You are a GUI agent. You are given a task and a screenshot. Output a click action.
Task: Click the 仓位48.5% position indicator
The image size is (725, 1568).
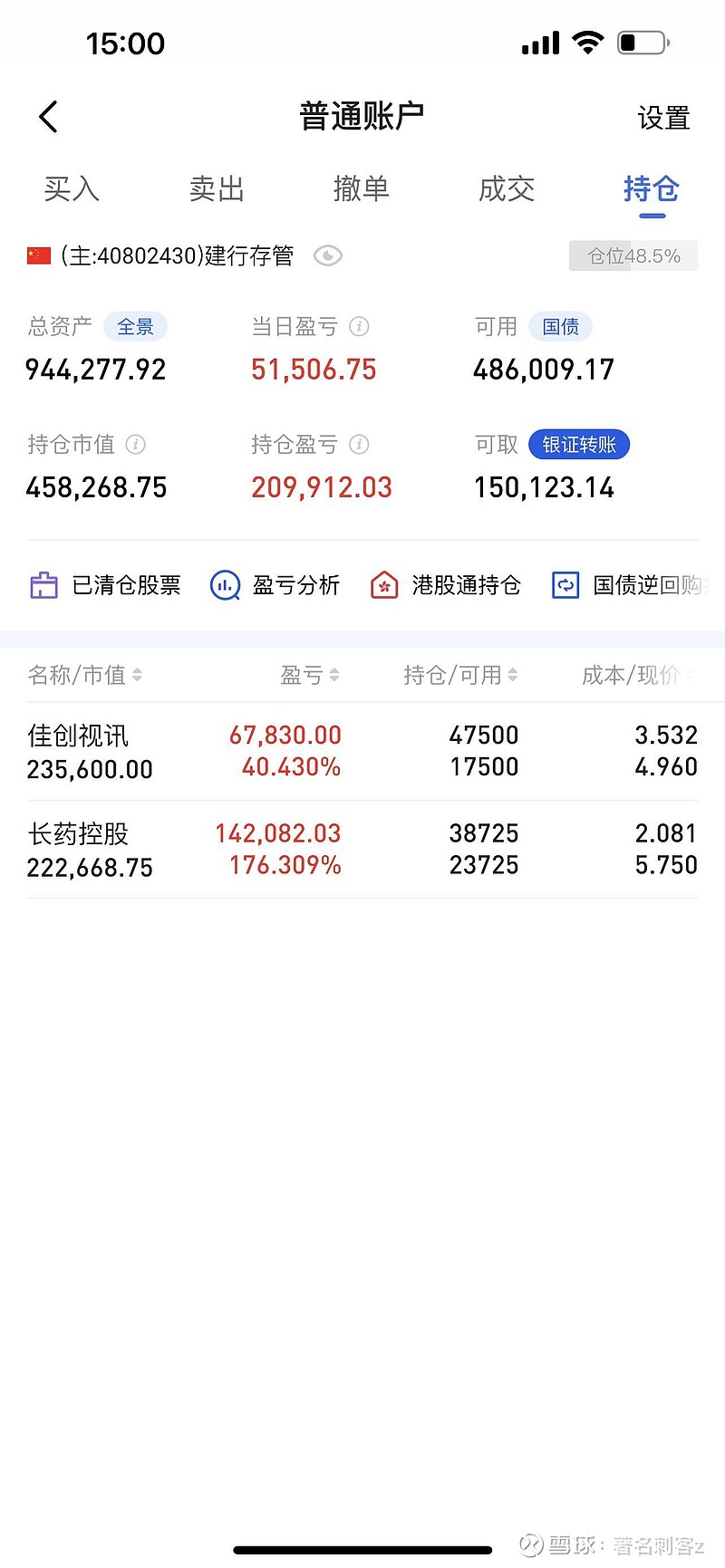[633, 256]
